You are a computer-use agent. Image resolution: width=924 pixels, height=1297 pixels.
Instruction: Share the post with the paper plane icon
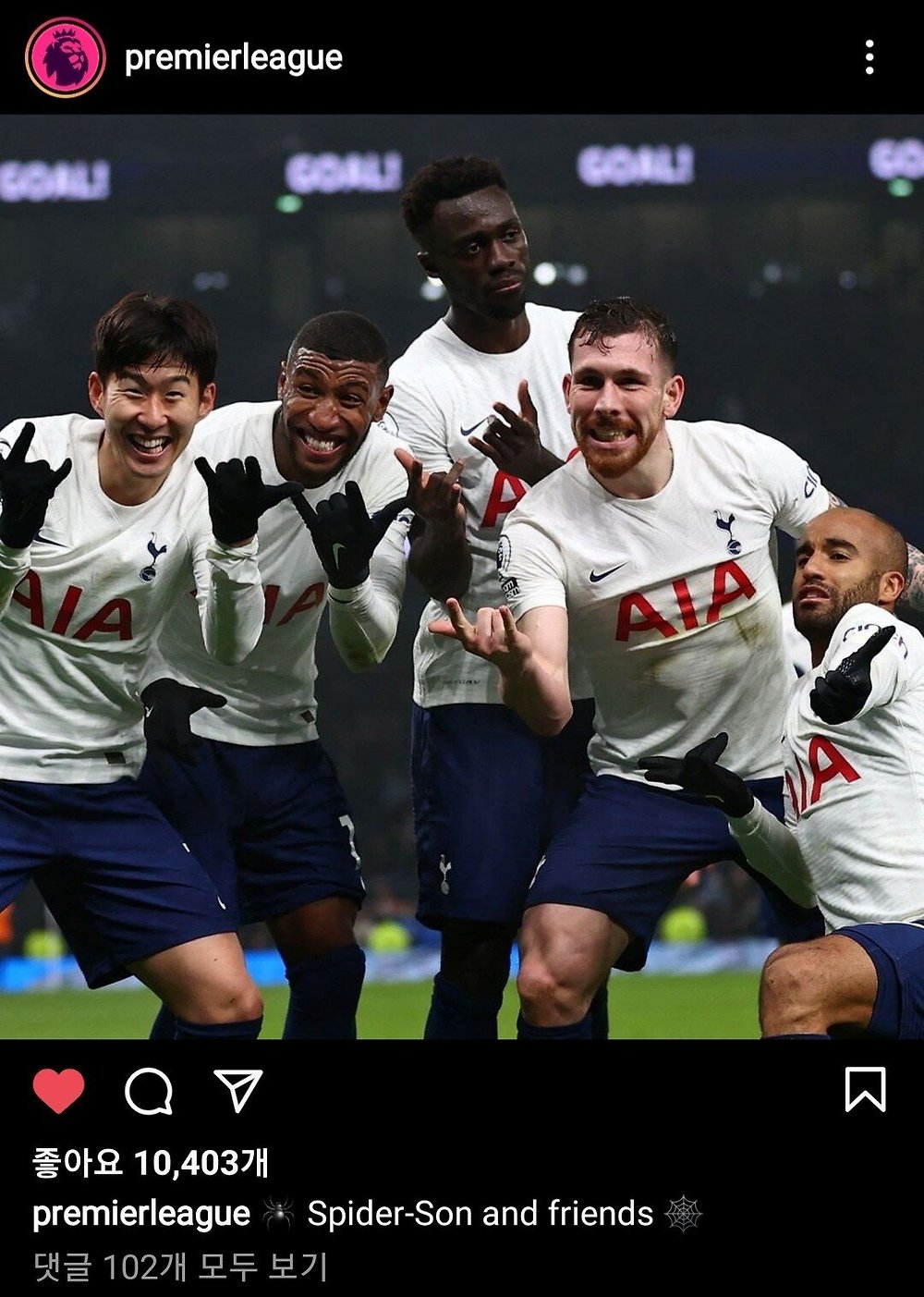pyautogui.click(x=238, y=1091)
